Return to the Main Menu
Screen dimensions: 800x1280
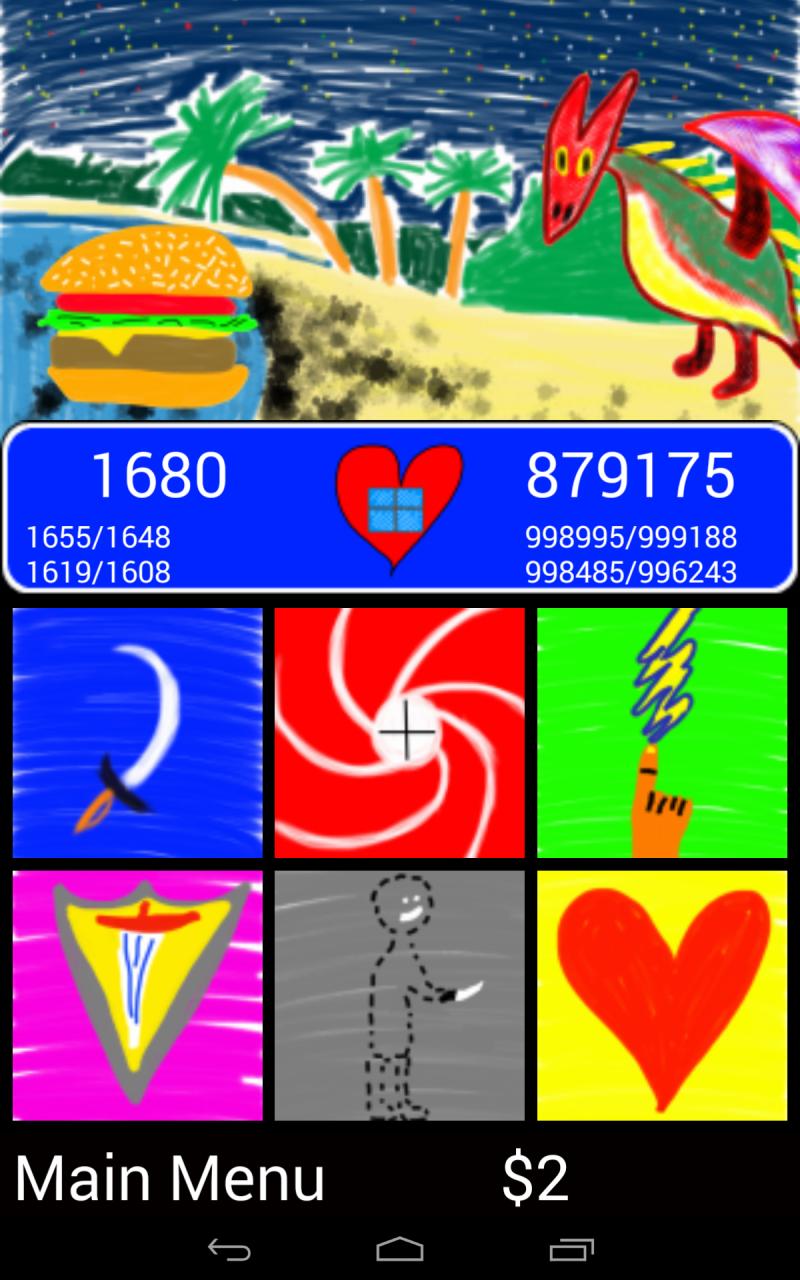point(170,1178)
